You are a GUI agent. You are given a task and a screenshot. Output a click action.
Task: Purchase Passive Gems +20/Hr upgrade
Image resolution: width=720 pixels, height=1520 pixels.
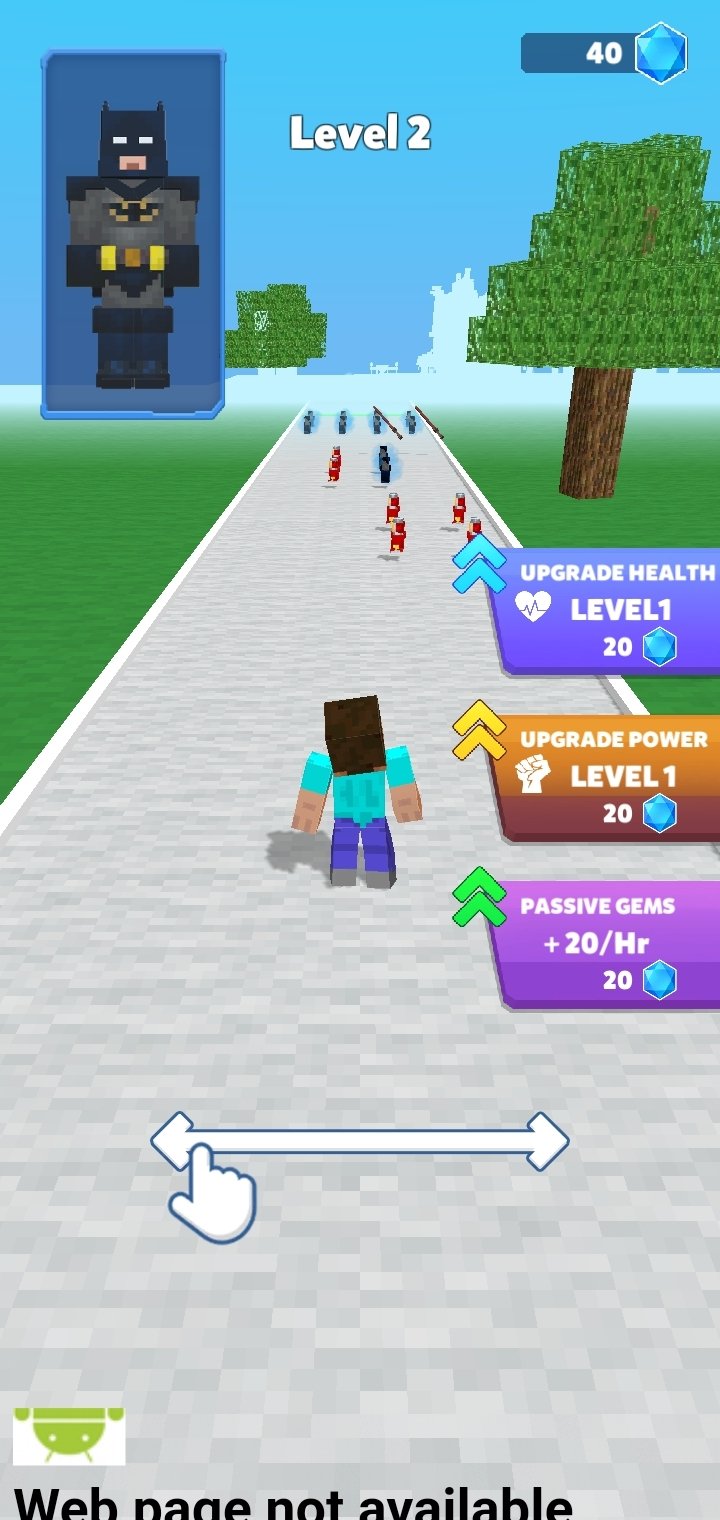tap(605, 943)
